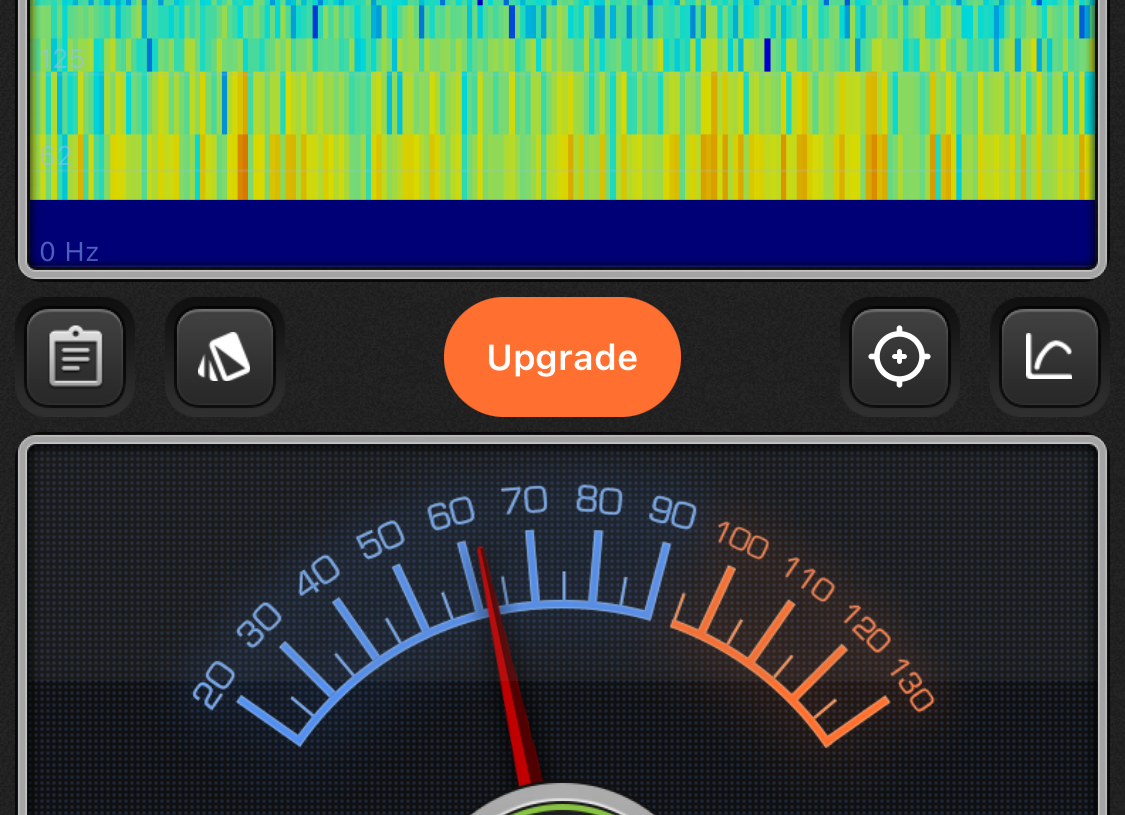Open the curve graph icon
Image resolution: width=1125 pixels, height=815 pixels.
(x=1049, y=357)
